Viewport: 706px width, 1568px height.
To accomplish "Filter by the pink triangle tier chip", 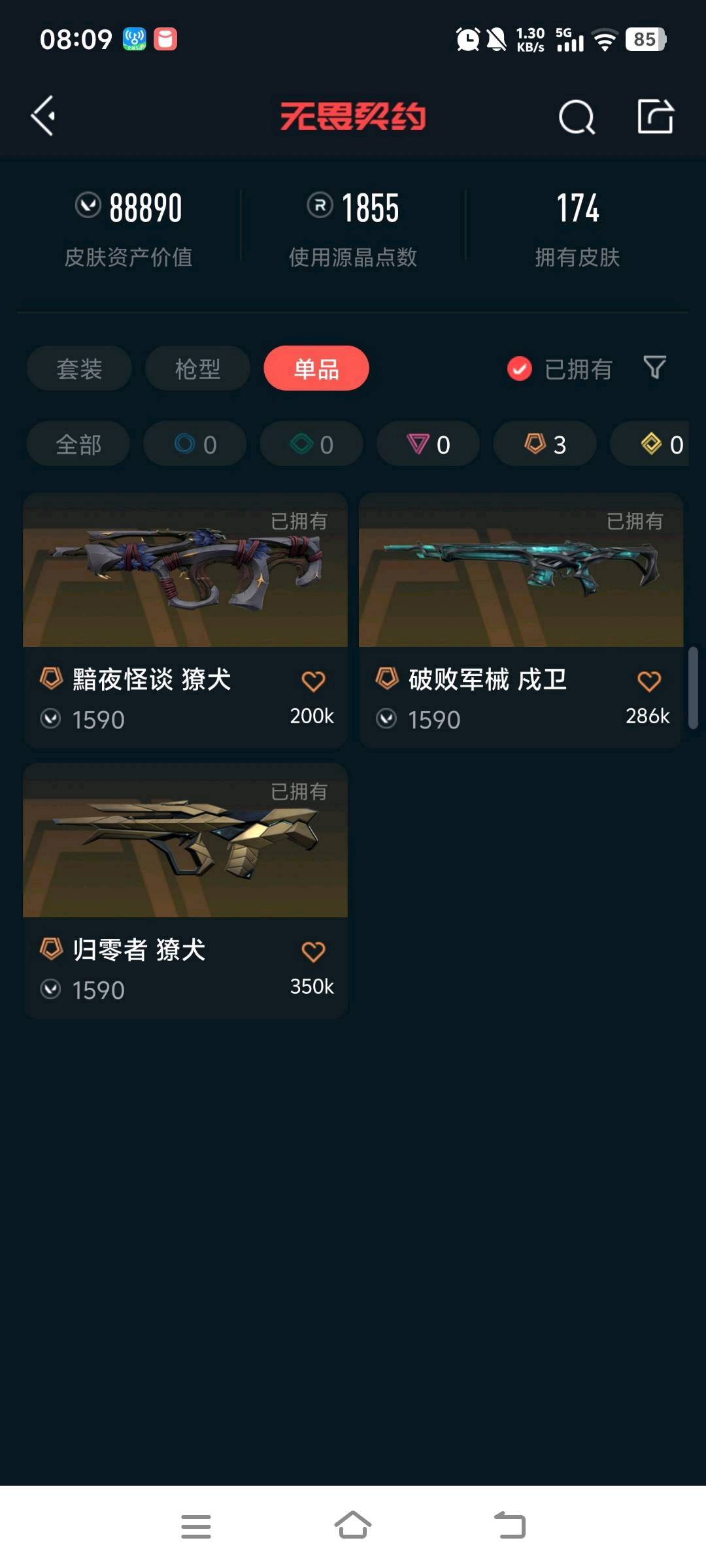I will (x=428, y=444).
